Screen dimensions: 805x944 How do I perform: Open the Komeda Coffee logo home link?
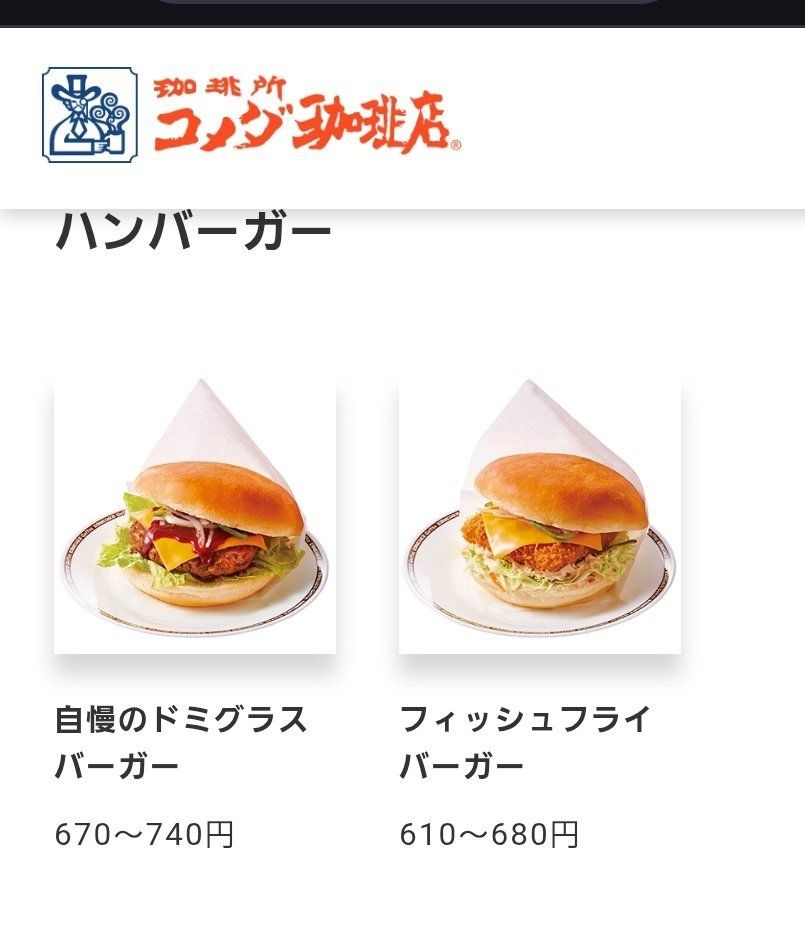click(250, 115)
